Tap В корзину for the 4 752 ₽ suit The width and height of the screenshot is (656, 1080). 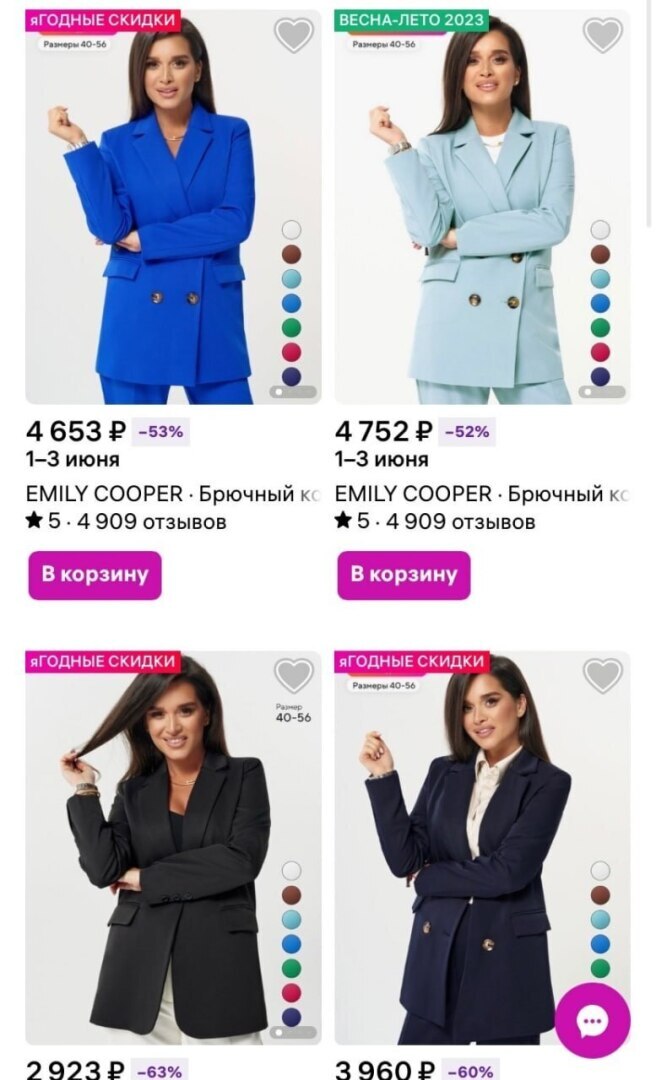click(x=403, y=575)
